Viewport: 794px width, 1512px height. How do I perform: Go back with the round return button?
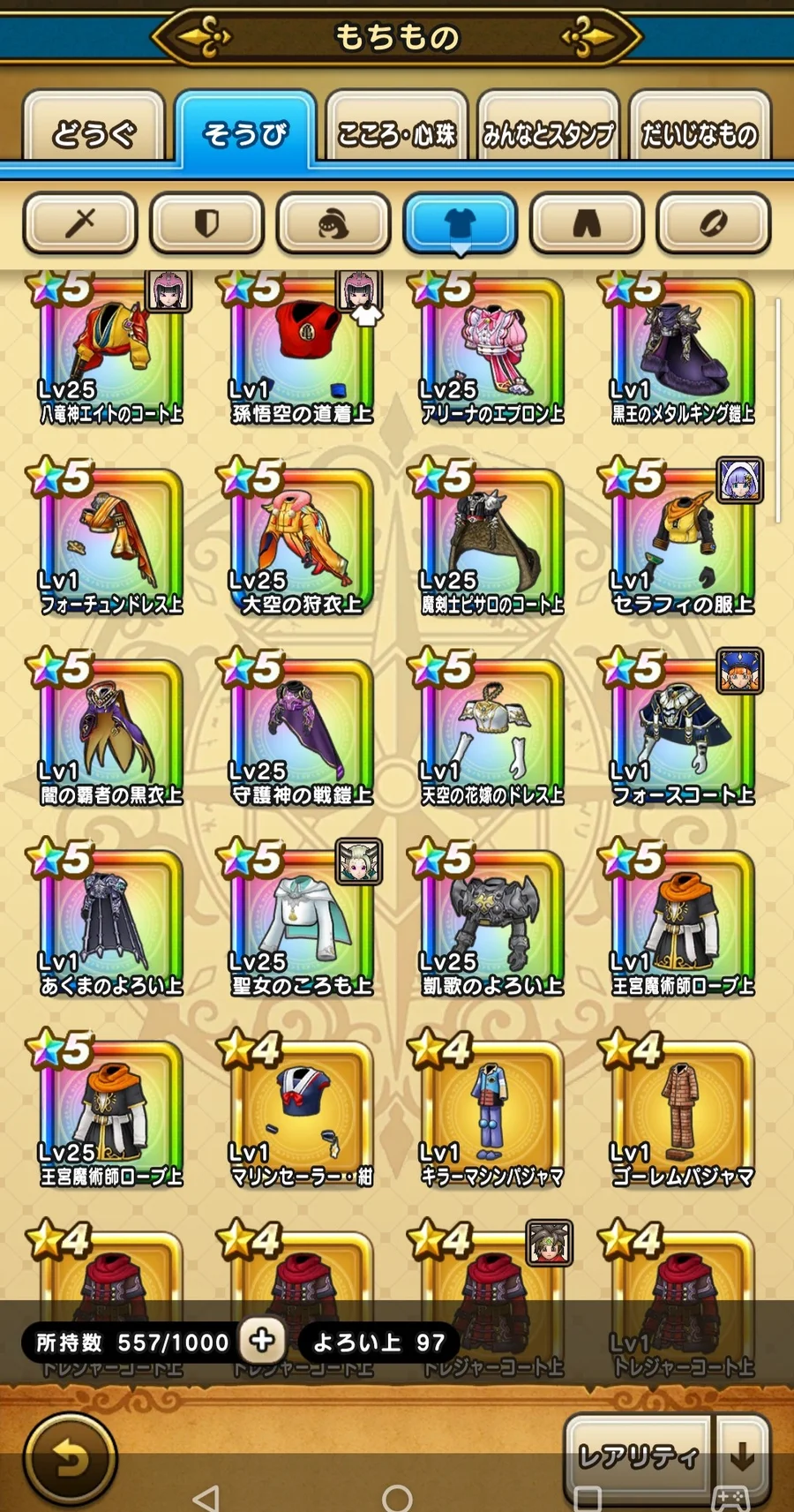70,1460
